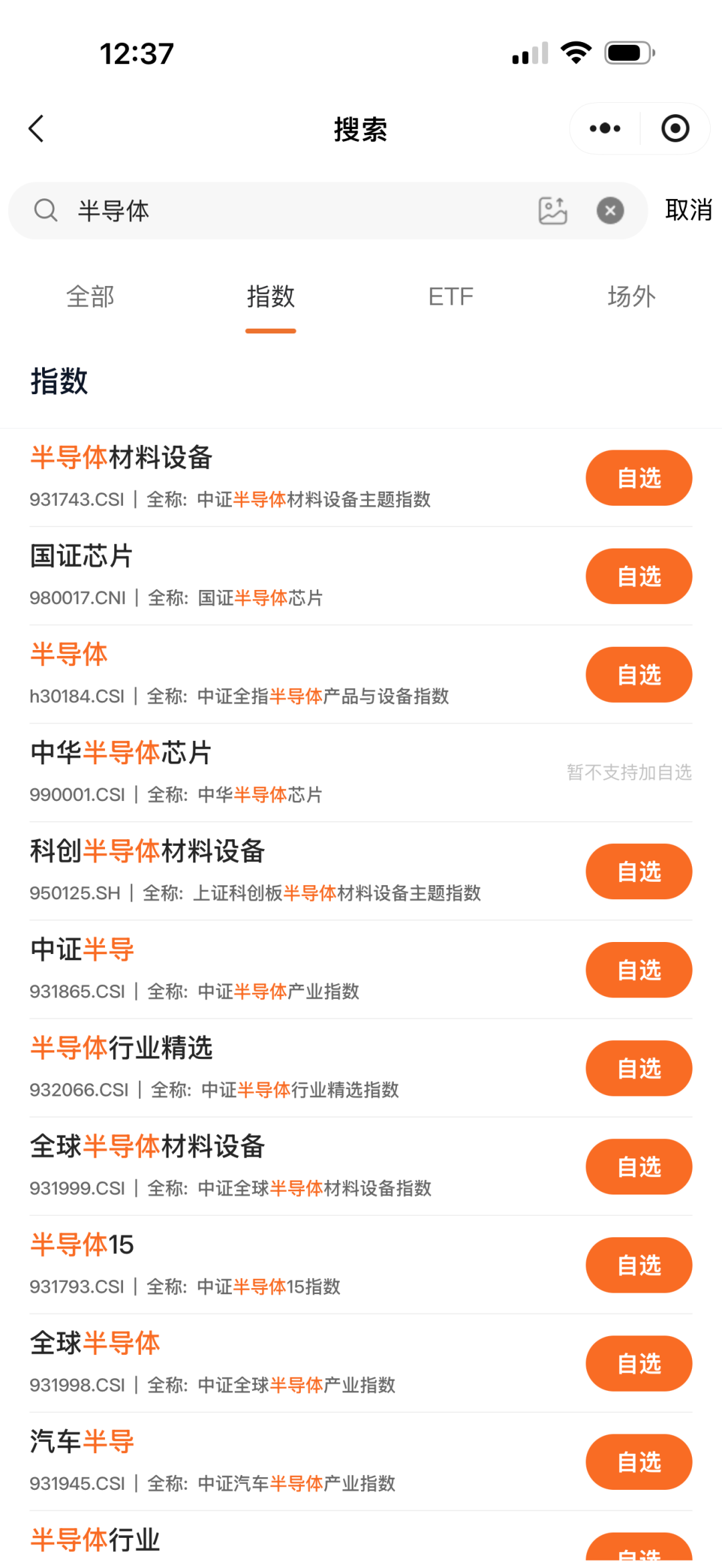Switch to the 全部 tab

tap(90, 296)
